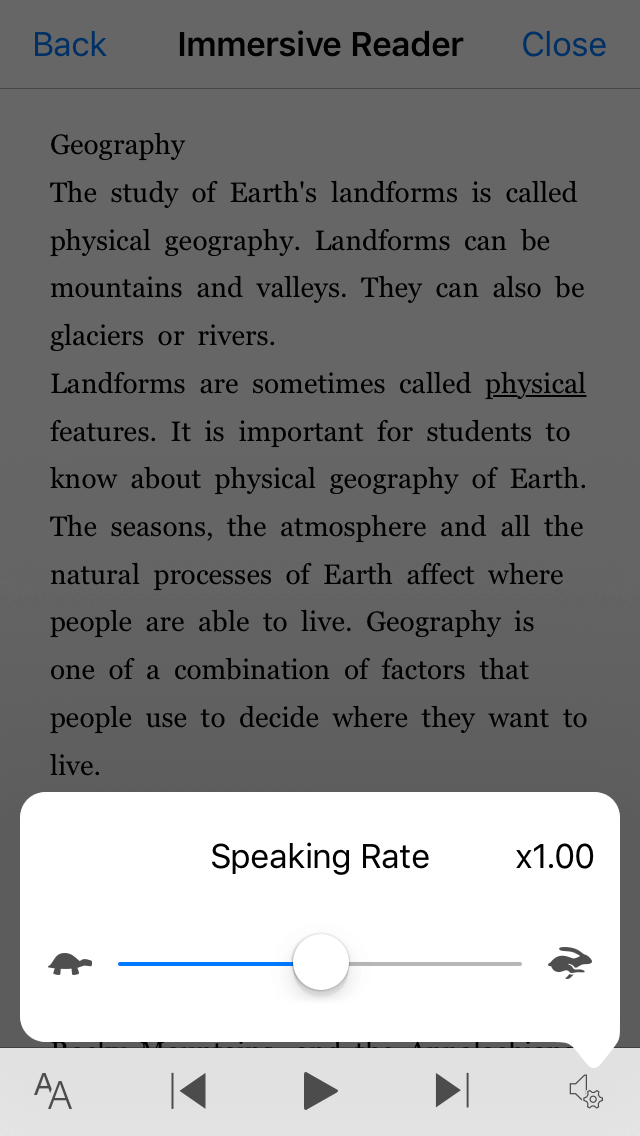Image resolution: width=640 pixels, height=1136 pixels.
Task: Close the Immersive Reader
Action: click(564, 45)
